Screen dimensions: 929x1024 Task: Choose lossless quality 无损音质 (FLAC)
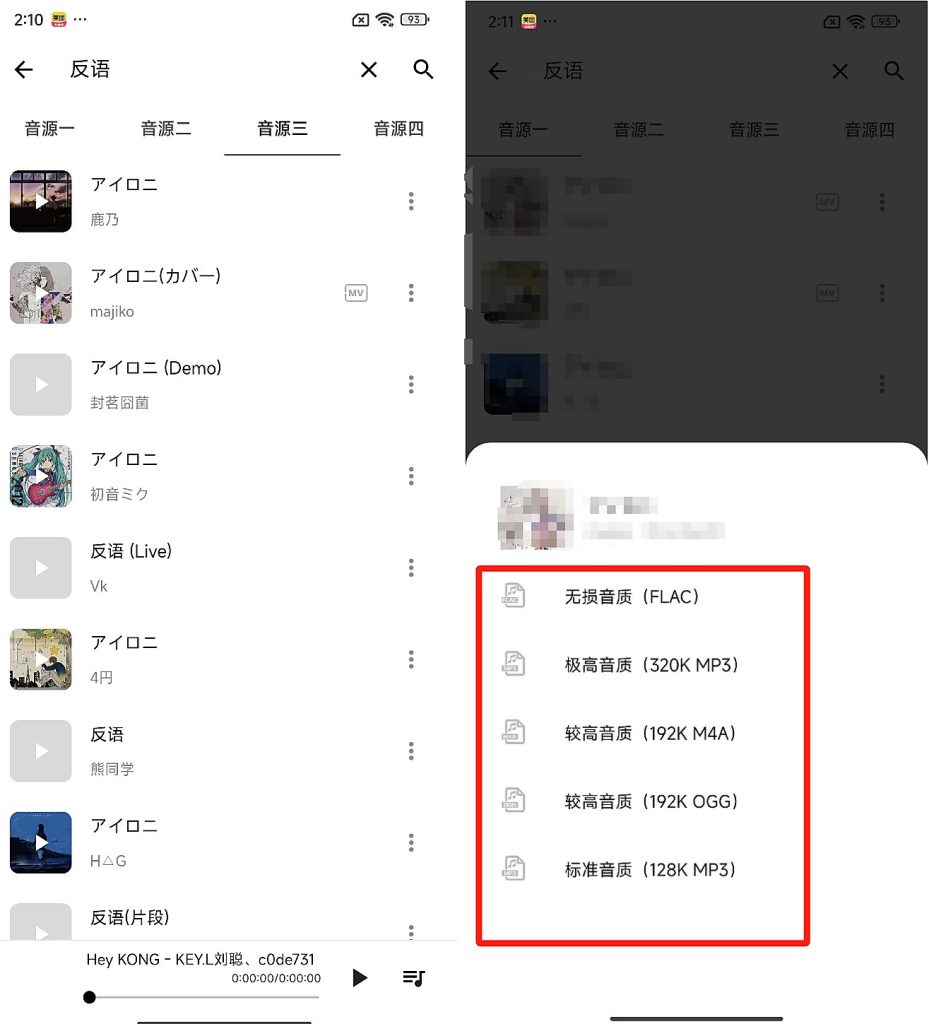click(x=632, y=597)
